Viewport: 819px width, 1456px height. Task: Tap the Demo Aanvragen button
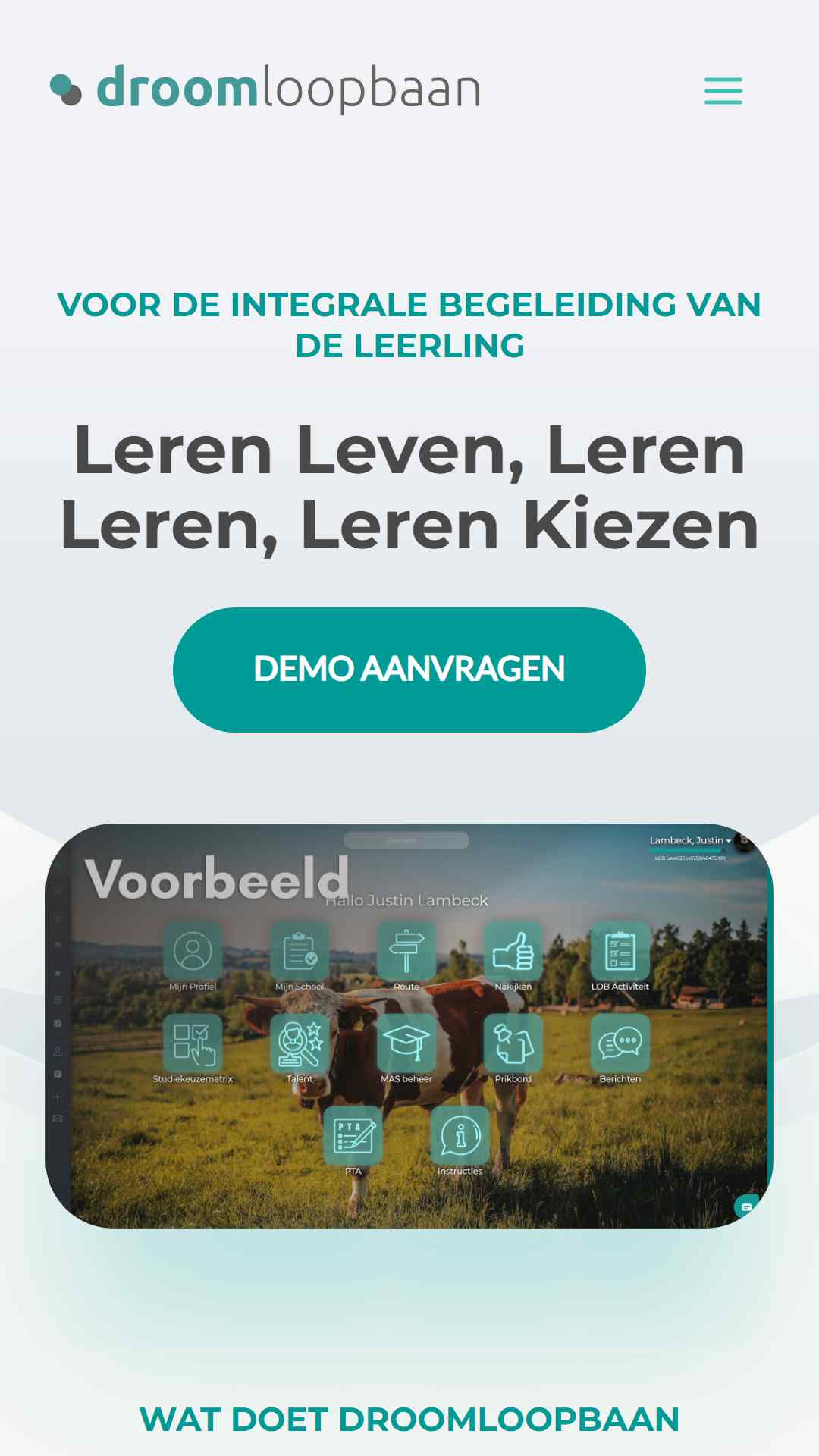coord(409,670)
